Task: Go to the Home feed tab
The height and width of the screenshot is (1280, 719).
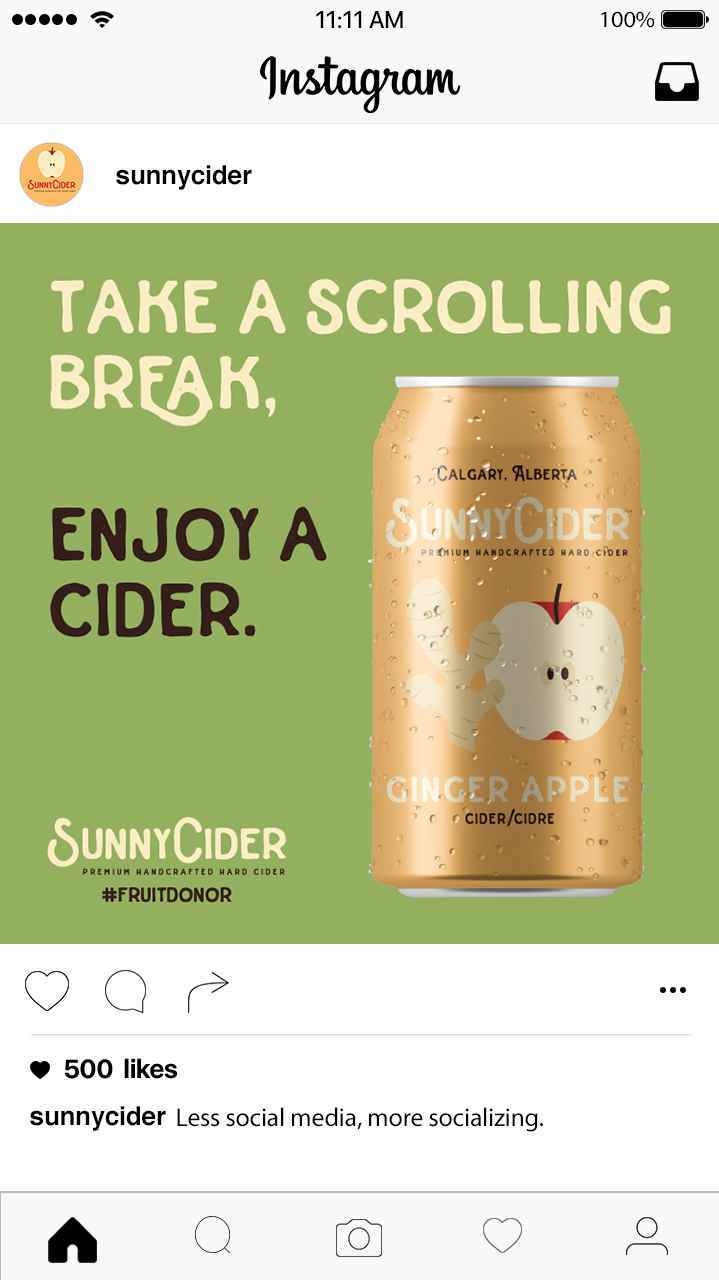Action: pos(73,1239)
